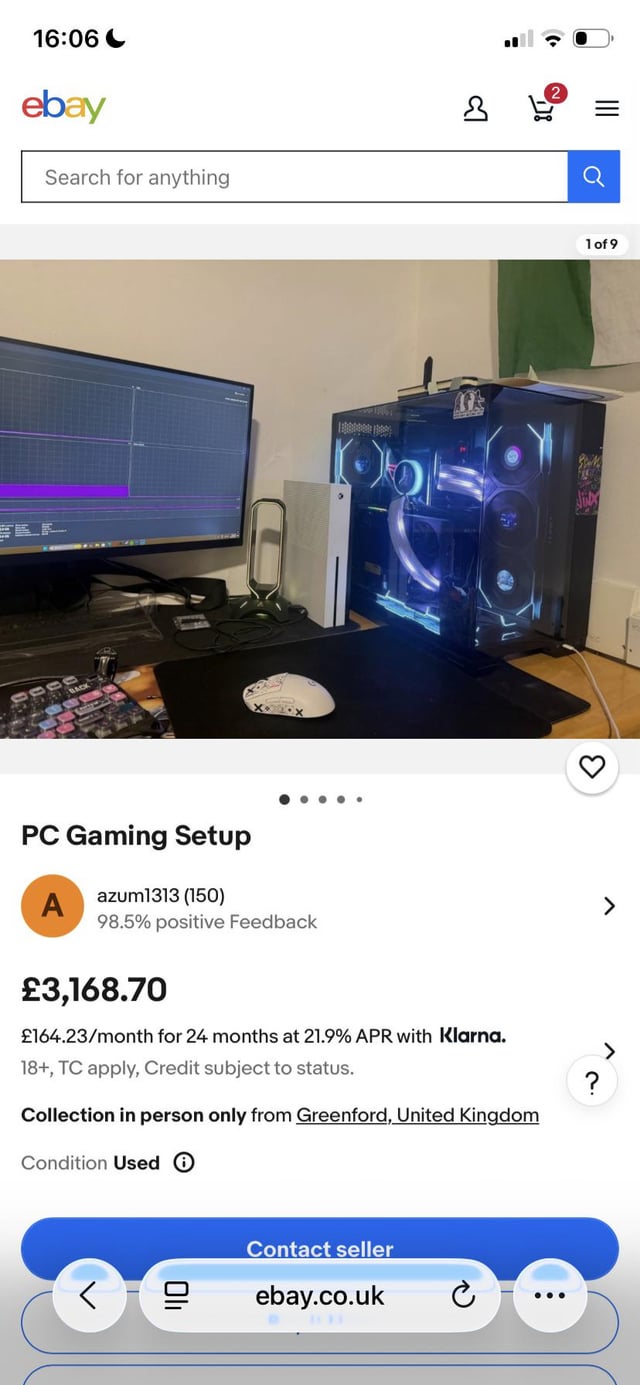Open the page options icon beside the address
This screenshot has width=640, height=1385.
tap(176, 1296)
